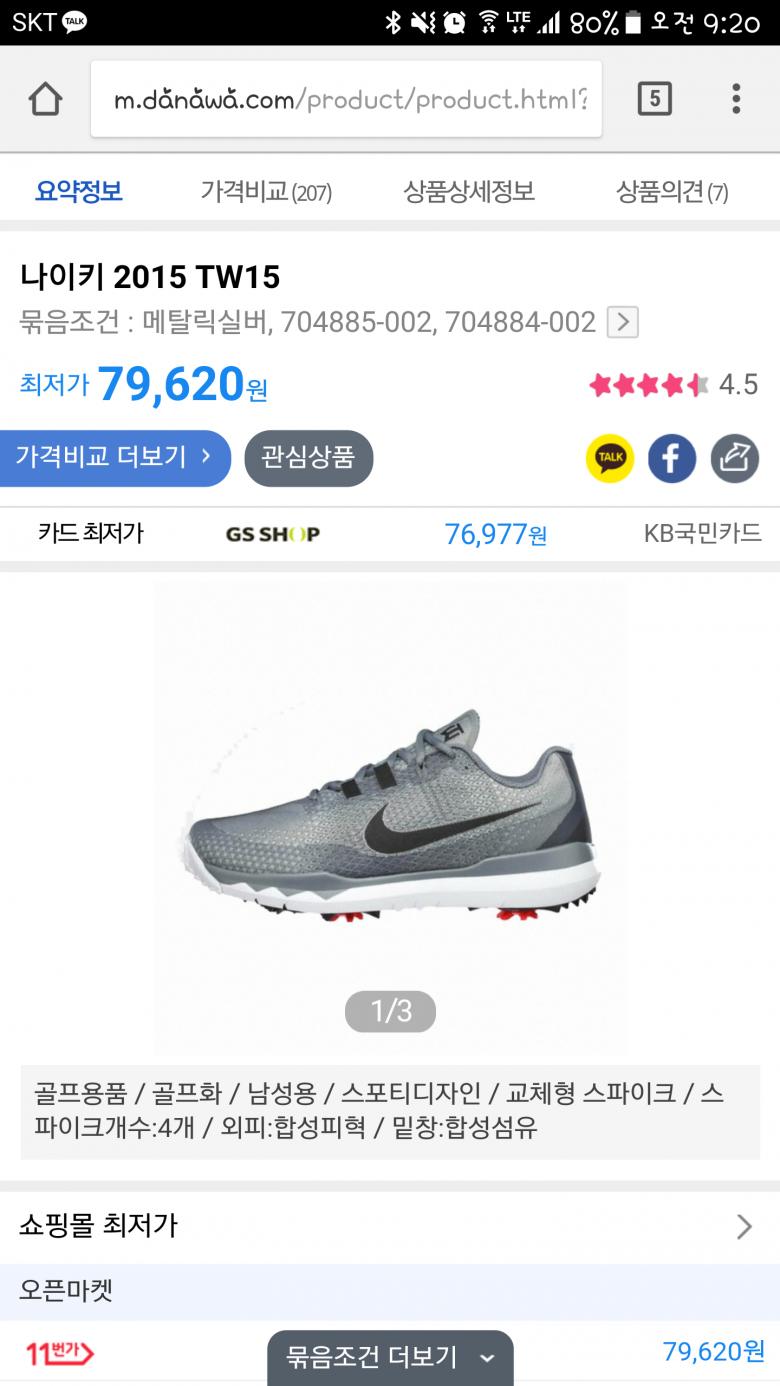Open the tab switcher showing 5 tabs
This screenshot has height=1386, width=780.
coord(654,99)
